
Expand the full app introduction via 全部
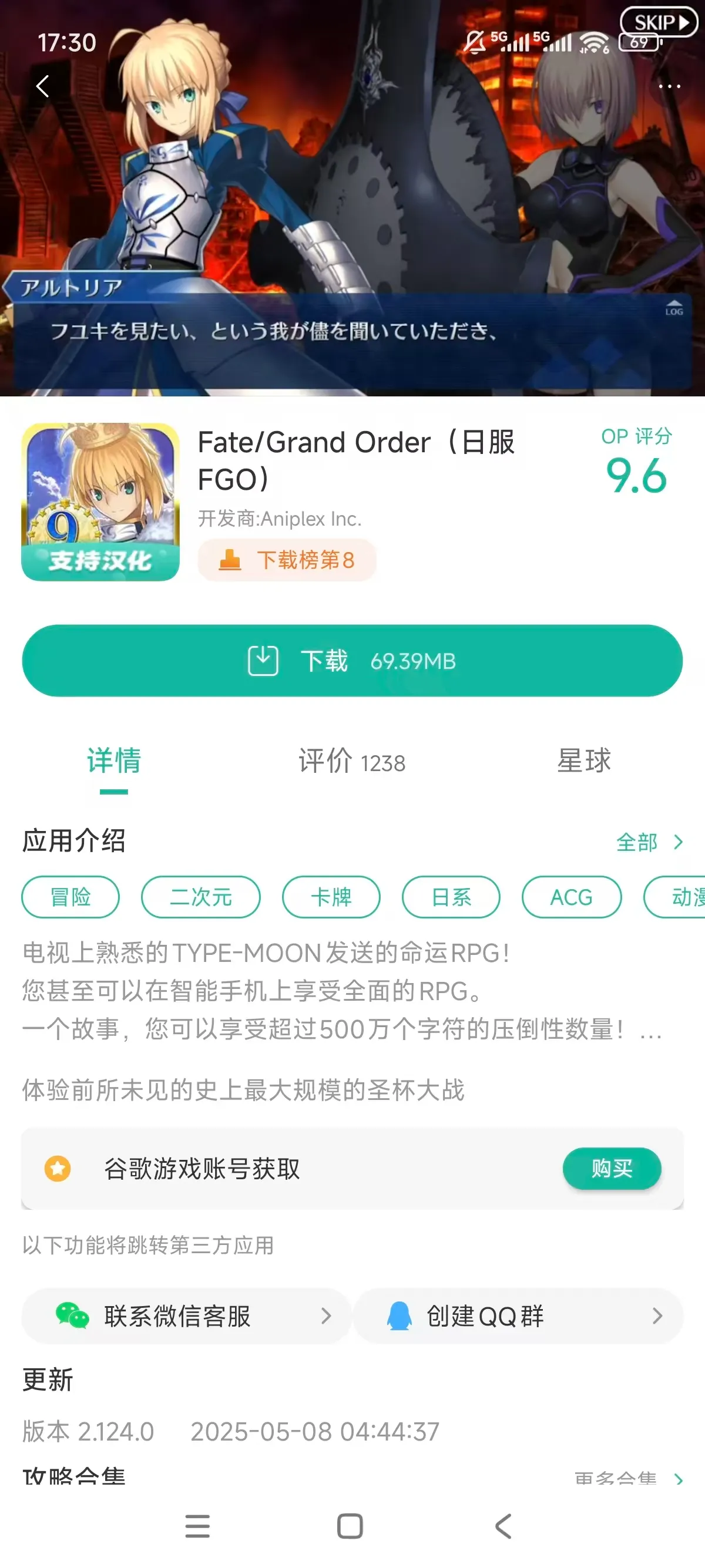[649, 843]
